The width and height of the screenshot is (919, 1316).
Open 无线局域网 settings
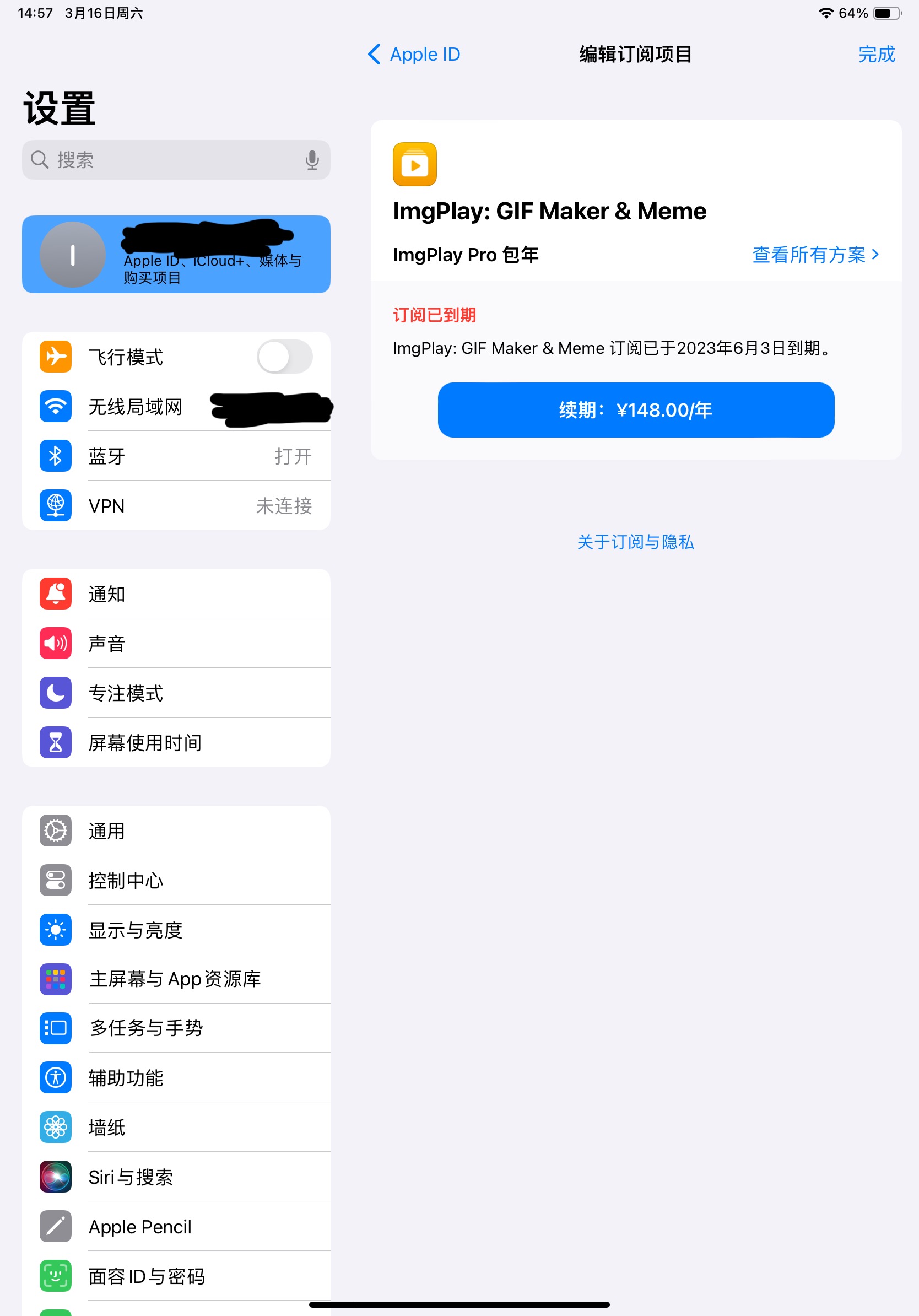click(x=176, y=406)
